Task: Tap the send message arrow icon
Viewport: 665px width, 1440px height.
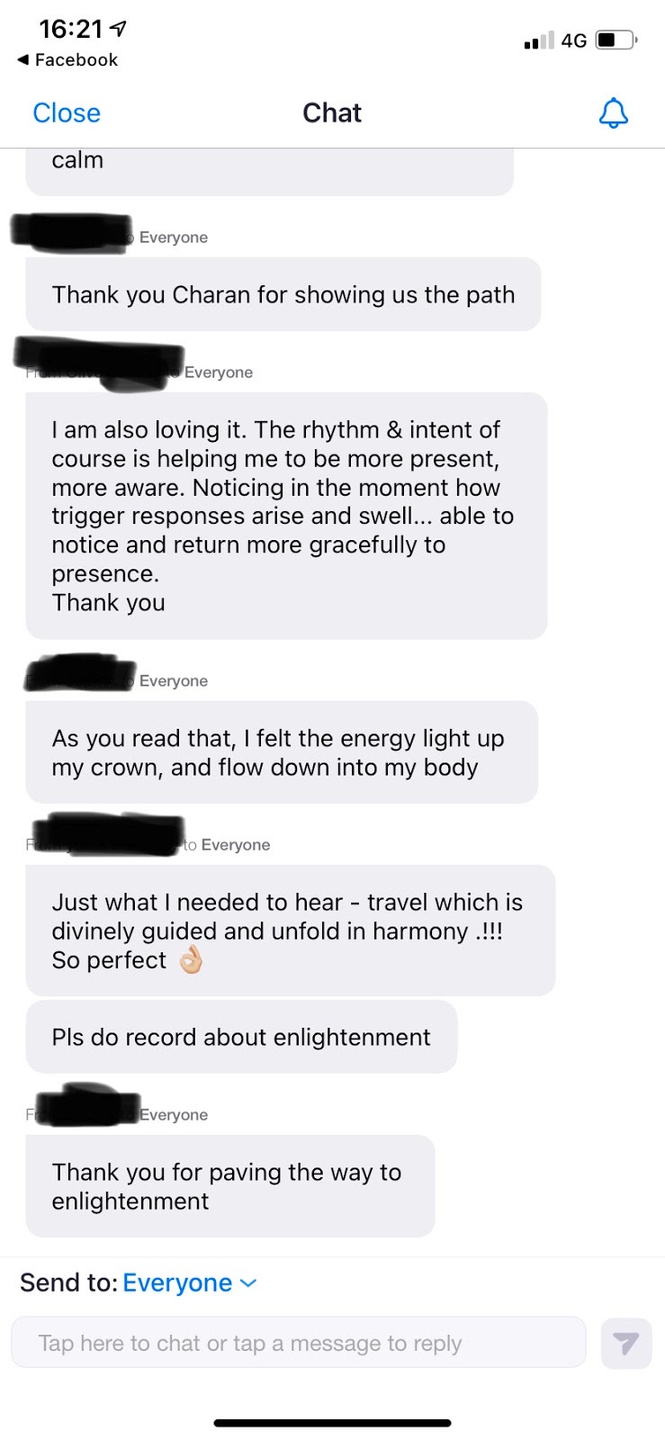Action: pyautogui.click(x=626, y=1344)
